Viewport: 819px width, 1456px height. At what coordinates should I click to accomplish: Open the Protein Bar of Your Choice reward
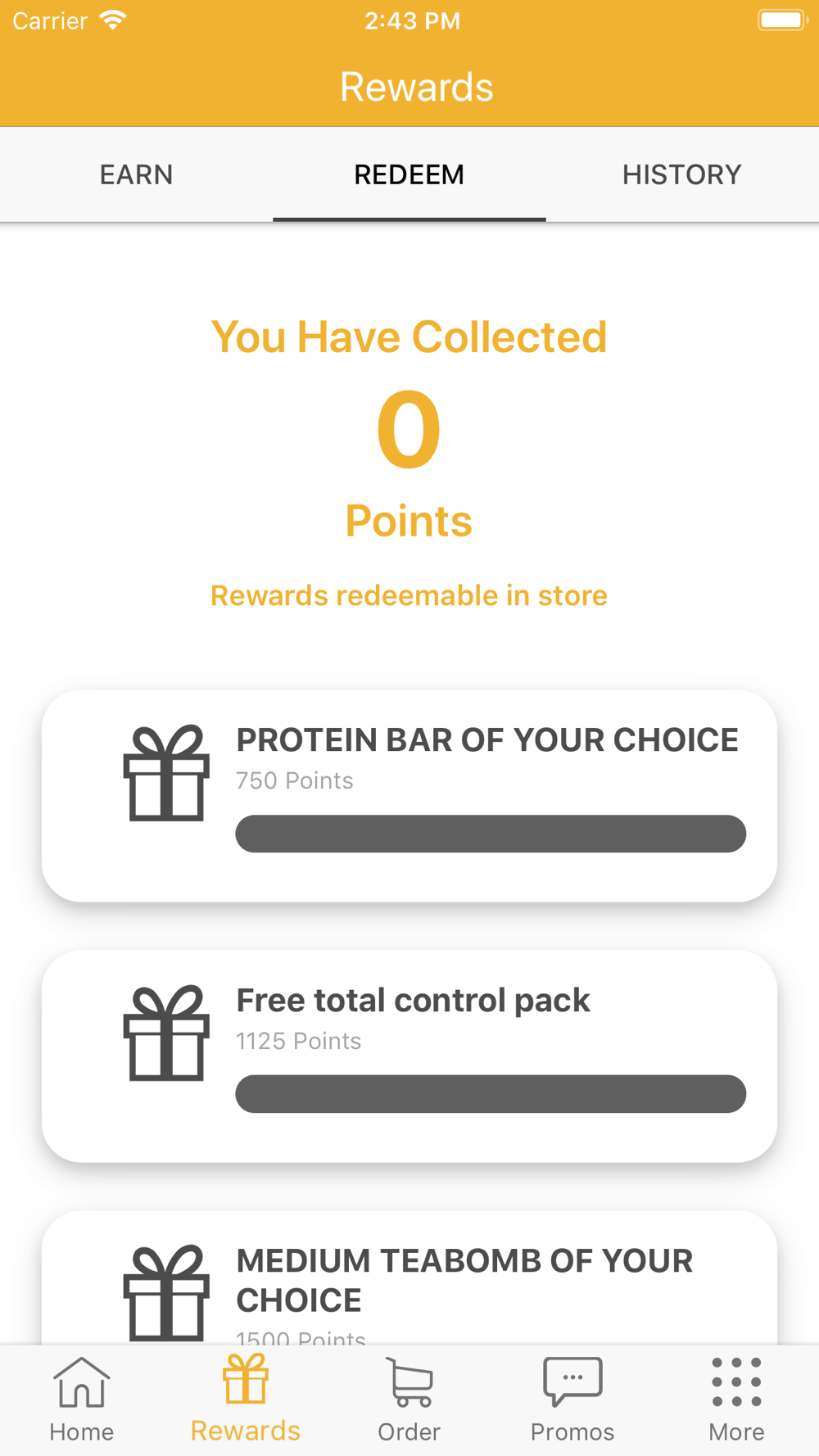[409, 794]
